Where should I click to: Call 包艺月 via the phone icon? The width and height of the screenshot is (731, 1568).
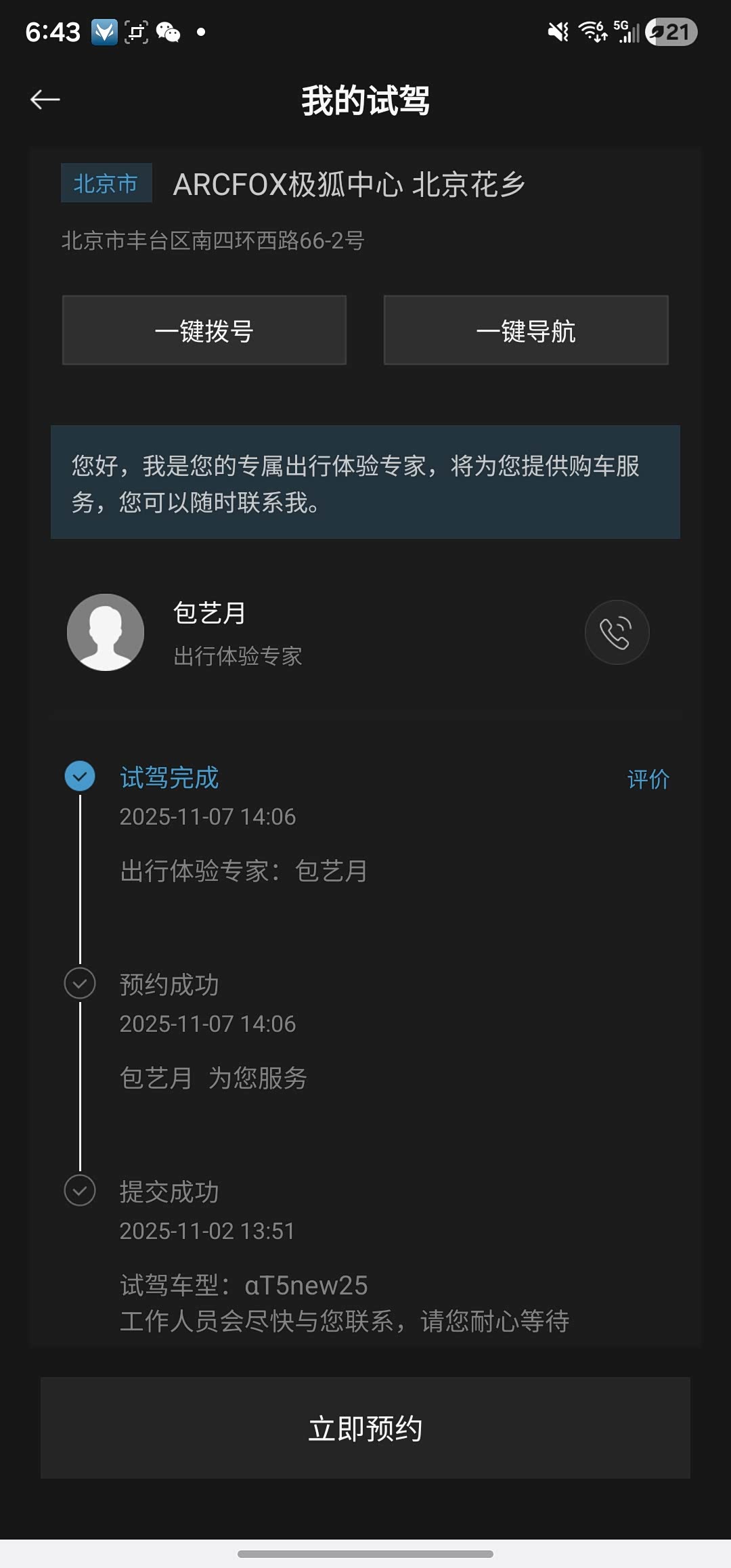point(617,632)
